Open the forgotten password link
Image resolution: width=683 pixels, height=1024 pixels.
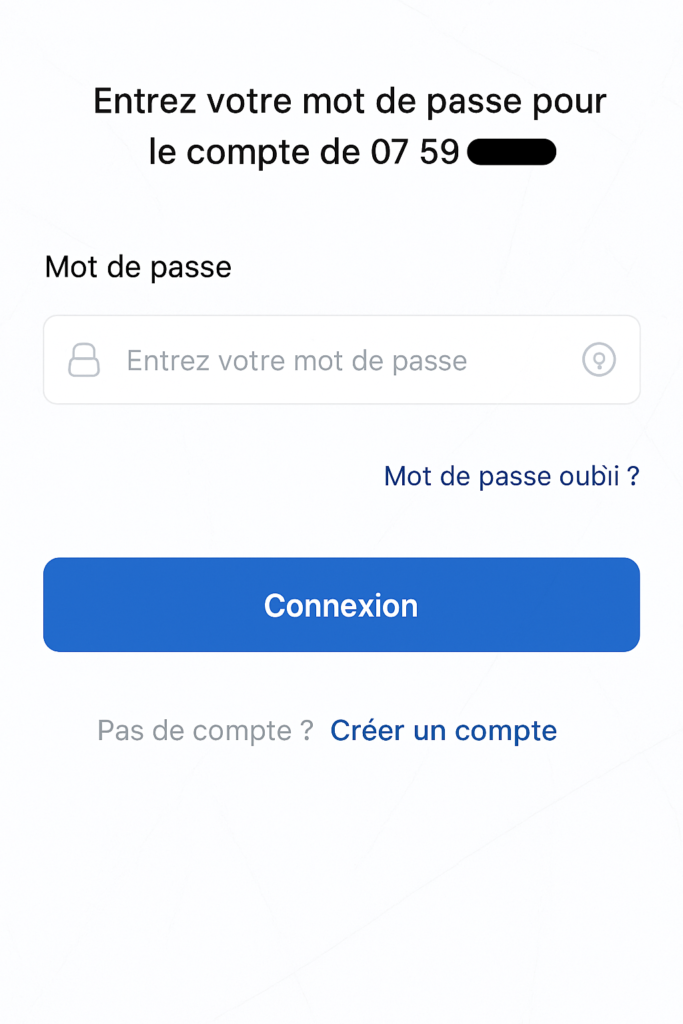[x=511, y=476]
